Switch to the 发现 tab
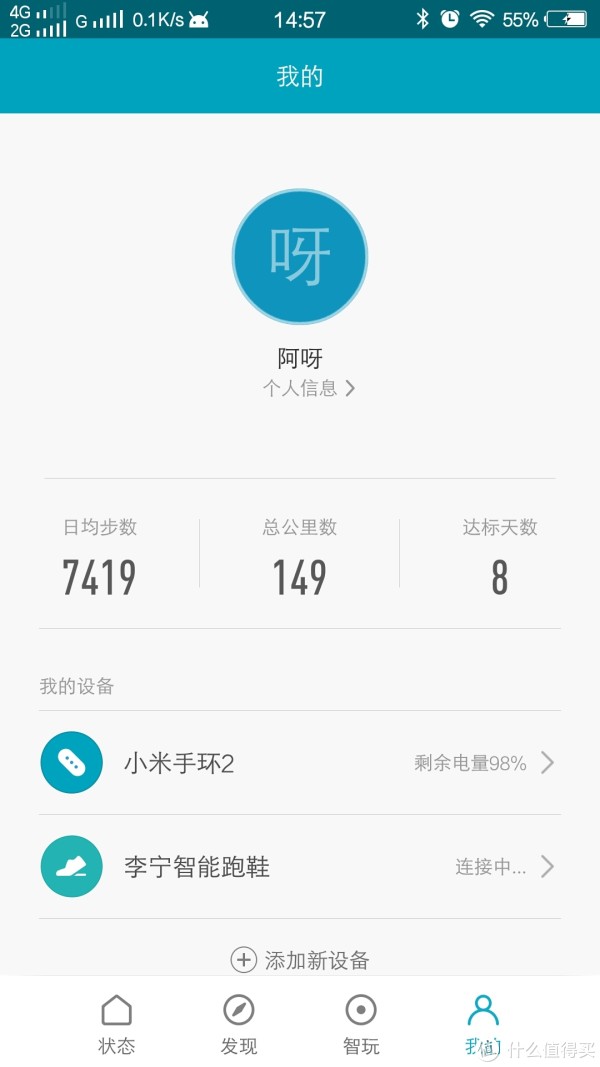This screenshot has width=600, height=1067. click(x=239, y=1025)
